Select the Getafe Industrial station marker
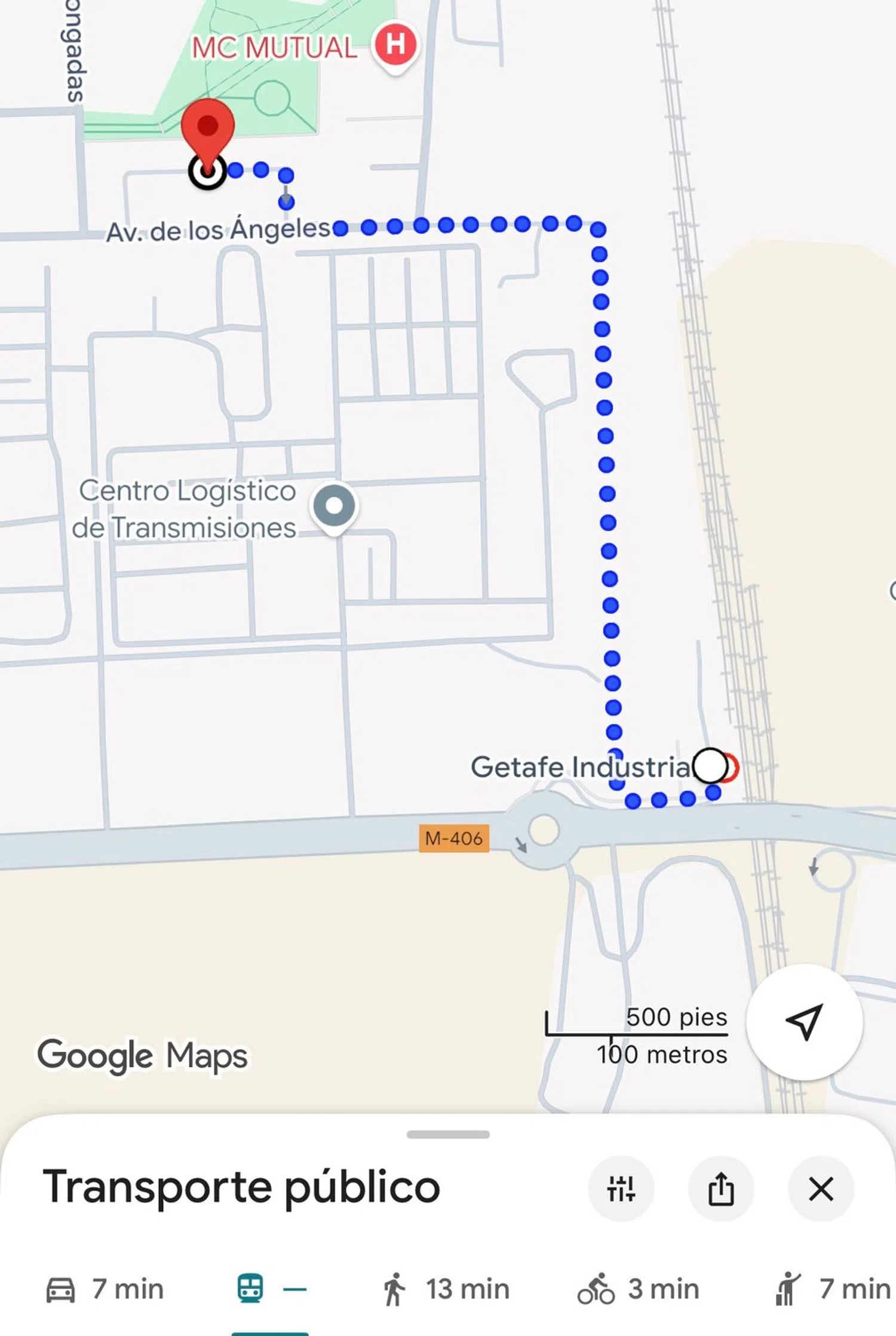 tap(711, 766)
